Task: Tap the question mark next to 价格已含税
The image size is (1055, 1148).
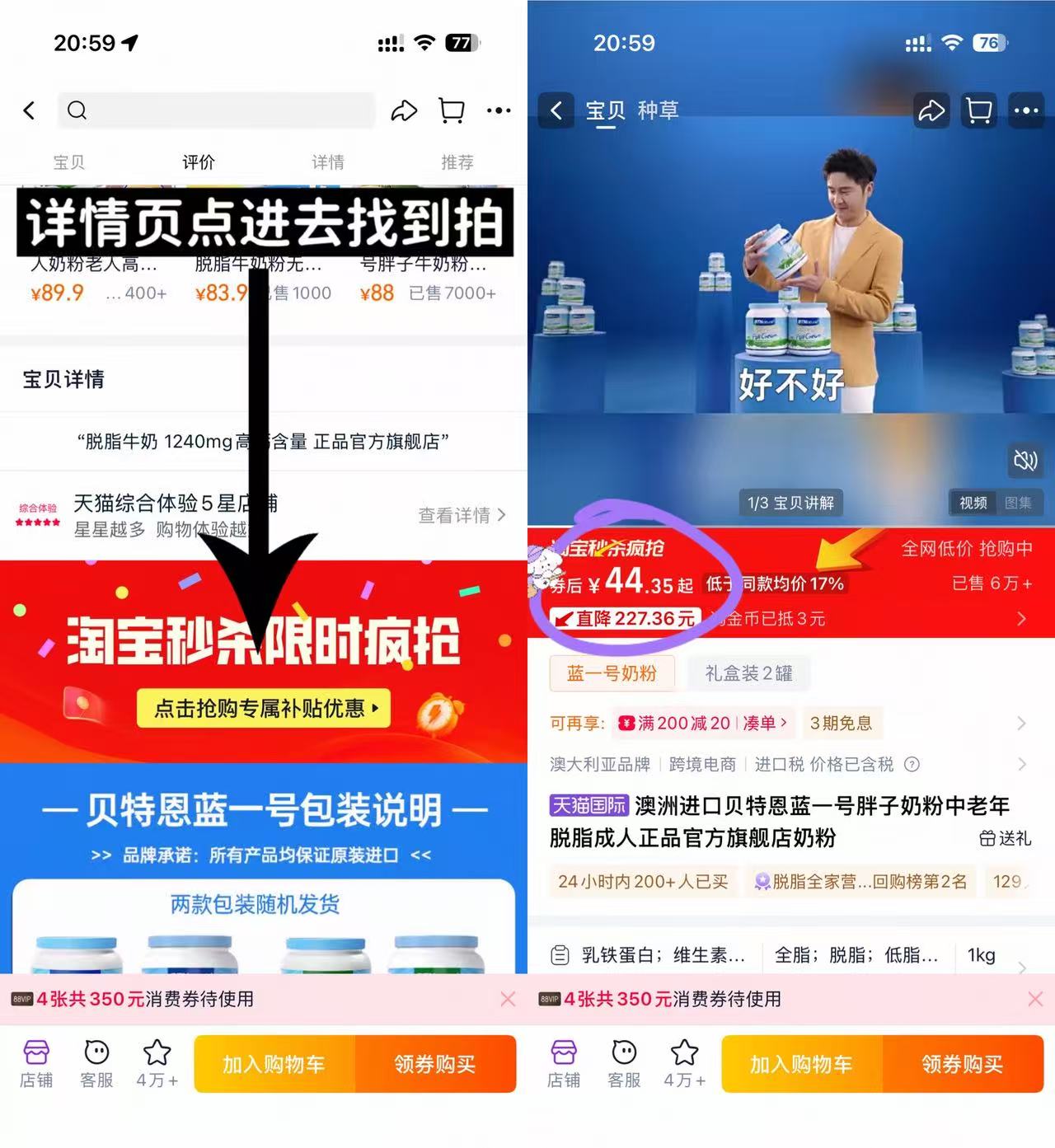Action: 912,765
